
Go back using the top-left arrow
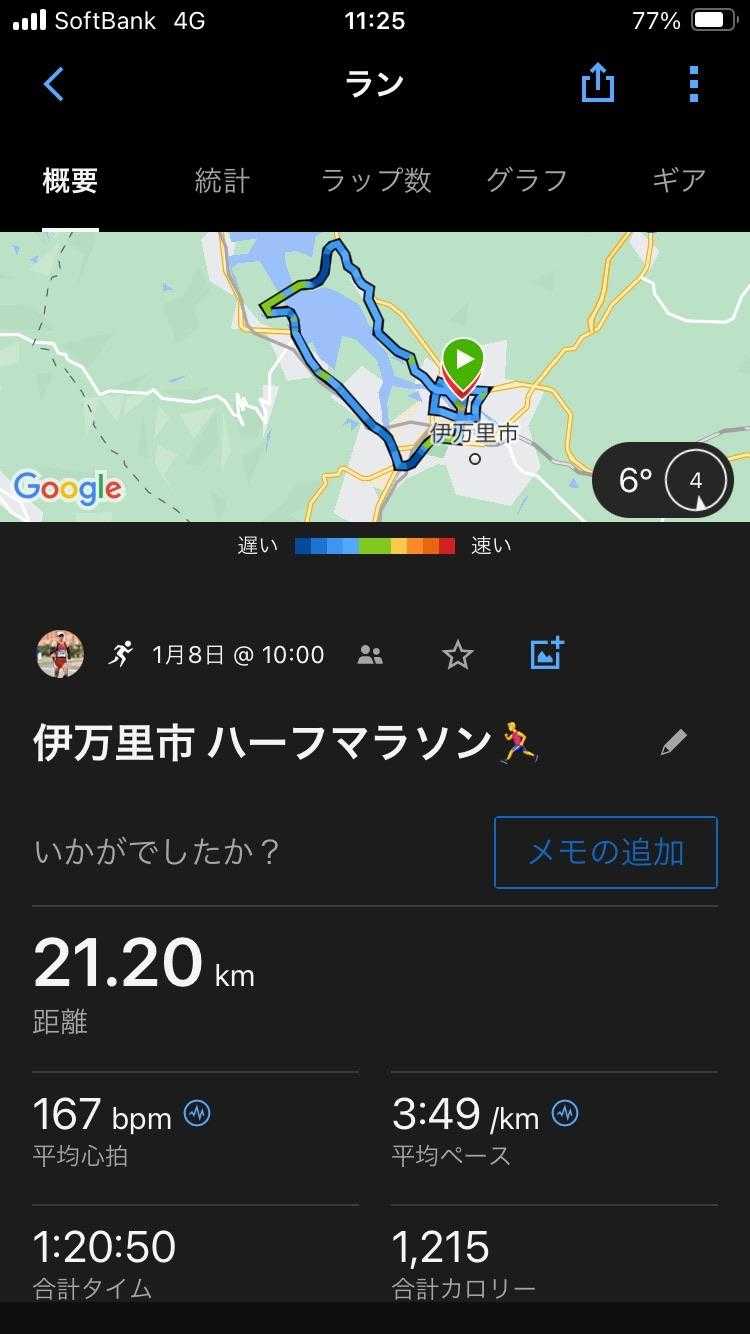(54, 85)
